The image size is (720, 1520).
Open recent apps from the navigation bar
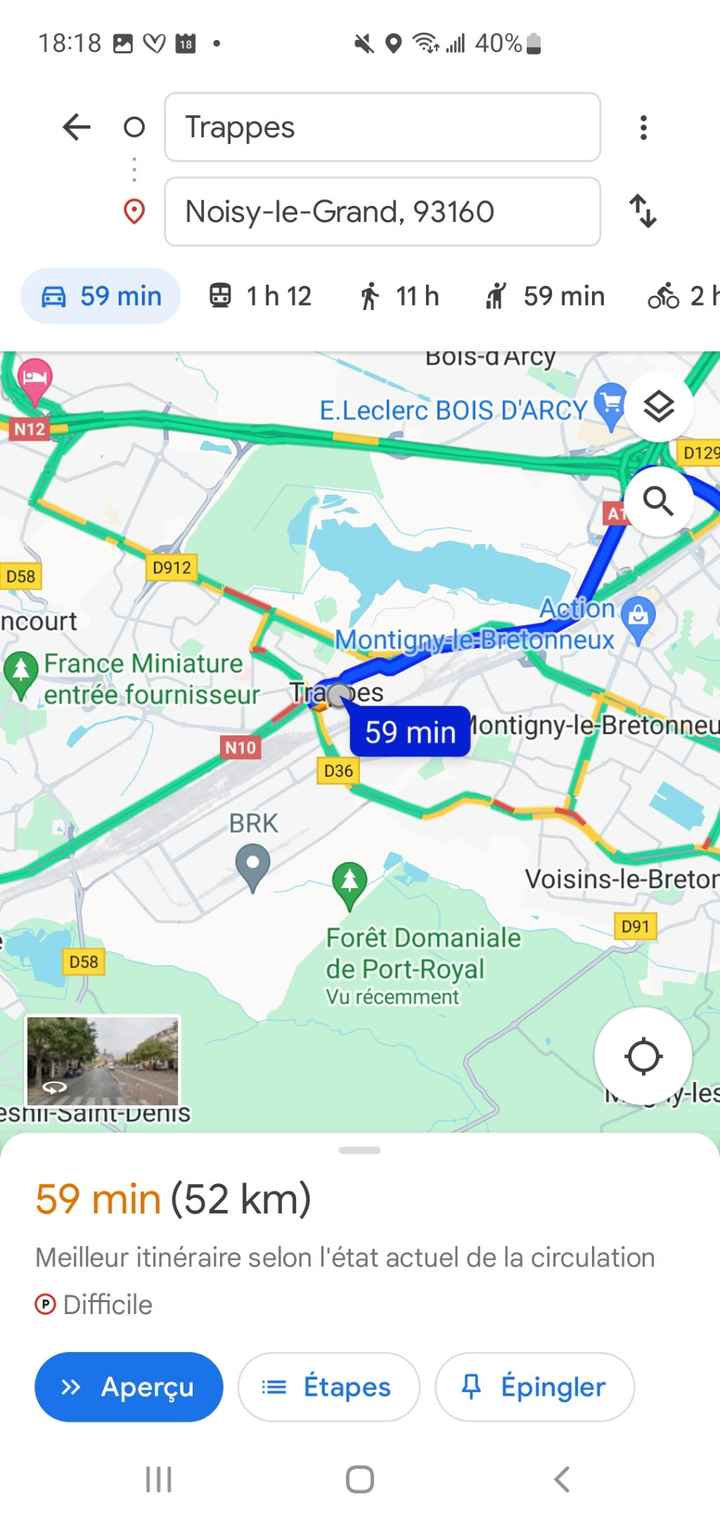coord(159,1479)
